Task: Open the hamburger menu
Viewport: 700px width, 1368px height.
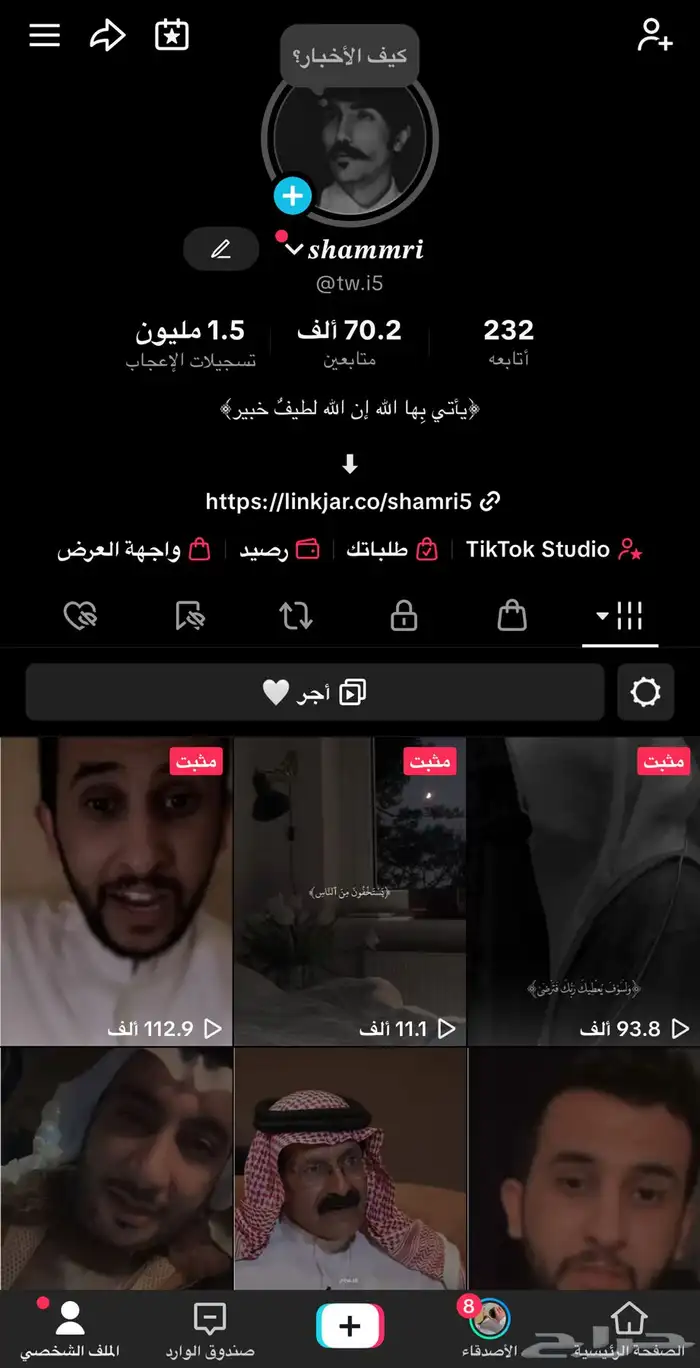Action: click(44, 36)
